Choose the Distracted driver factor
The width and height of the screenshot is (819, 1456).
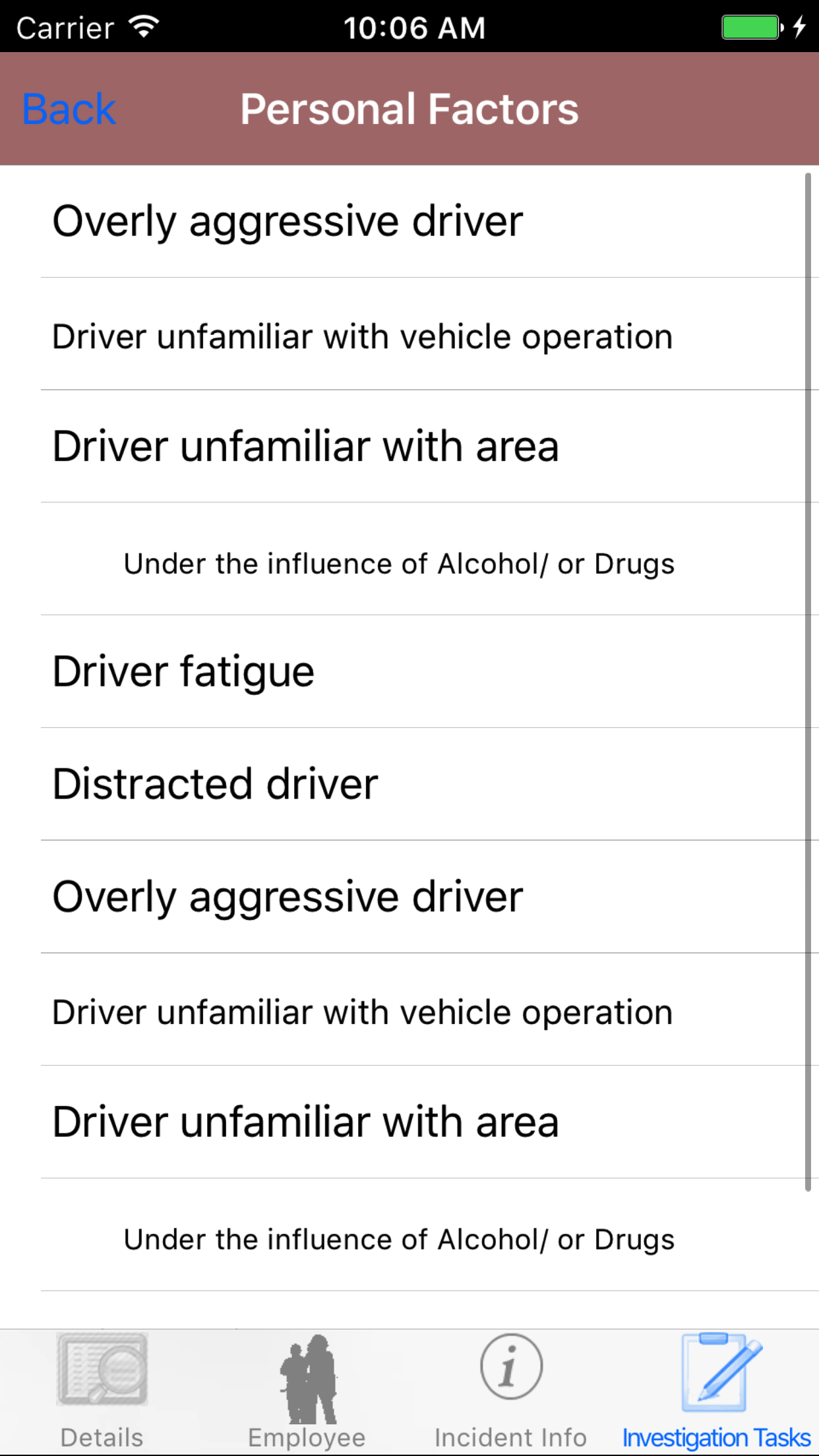409,784
